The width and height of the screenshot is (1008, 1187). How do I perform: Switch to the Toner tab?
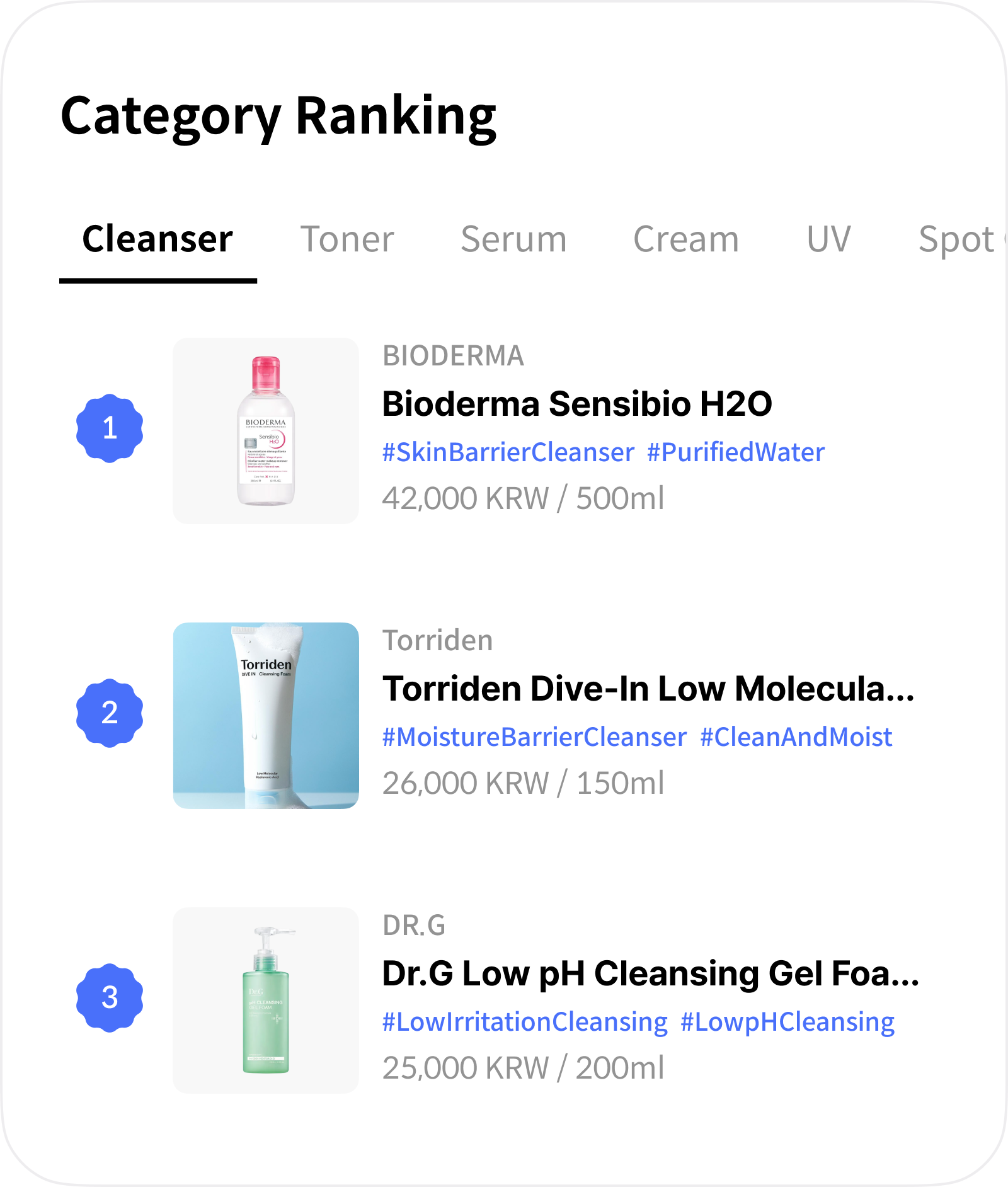point(348,239)
